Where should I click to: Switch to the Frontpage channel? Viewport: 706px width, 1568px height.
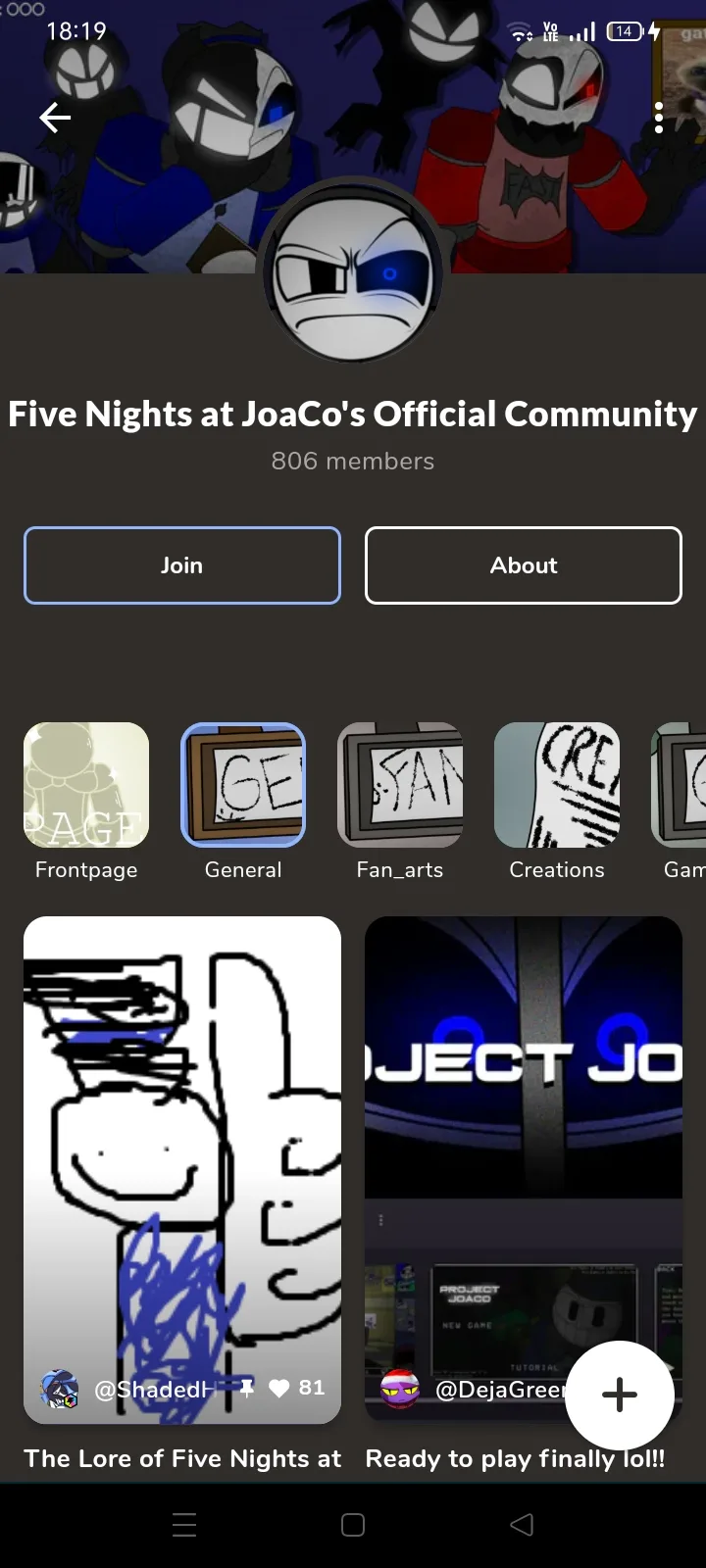[x=86, y=785]
